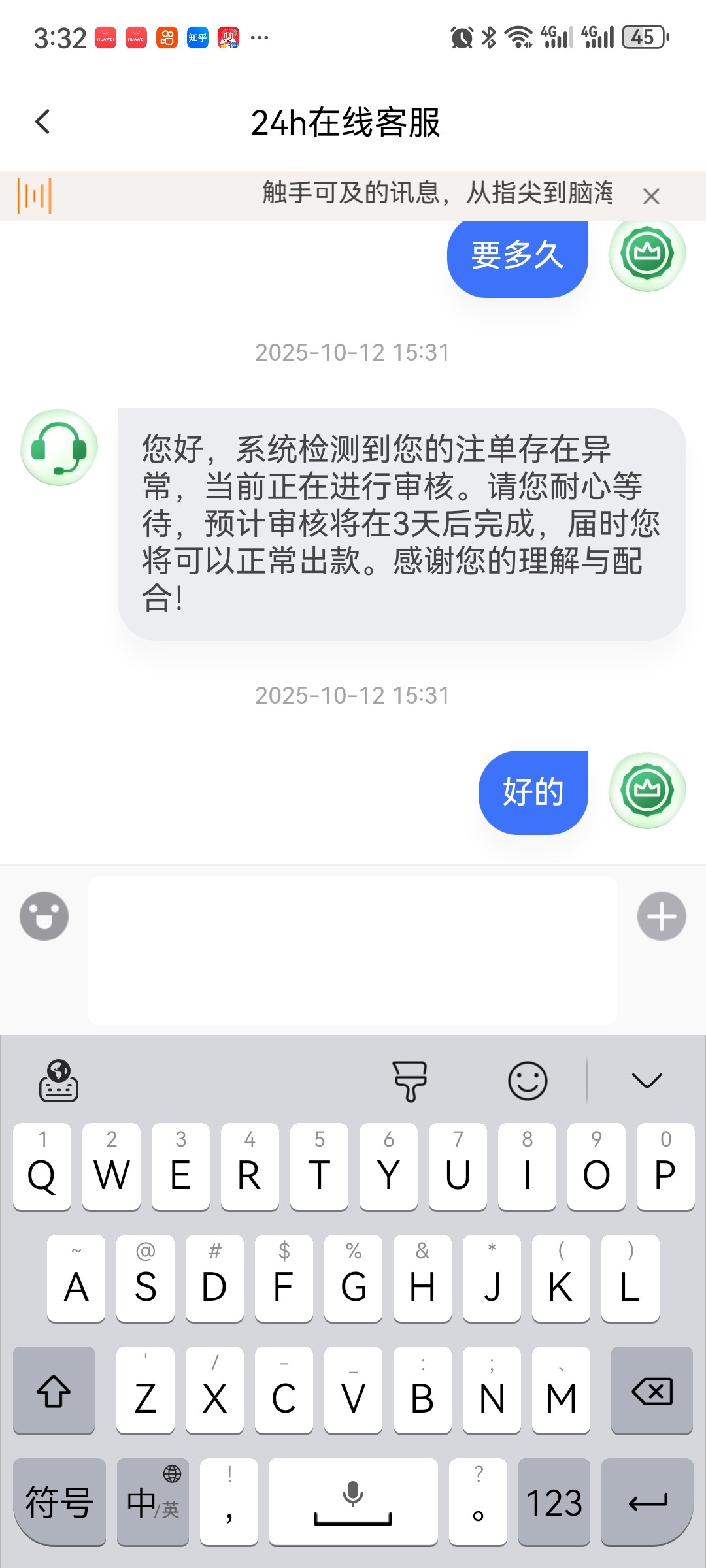
Task: Open the keyboard skin and theme tool
Action: point(410,1081)
